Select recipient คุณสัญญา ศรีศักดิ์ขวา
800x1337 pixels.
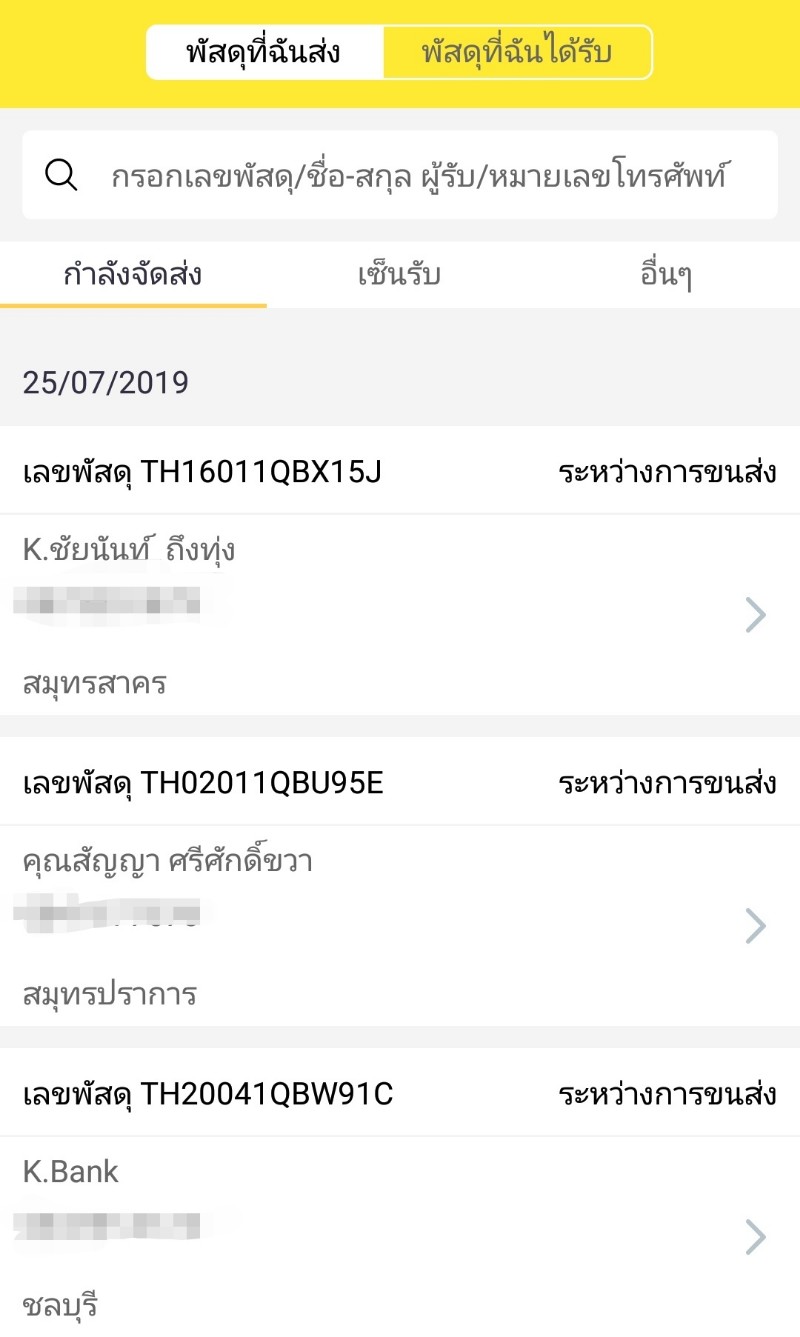tap(170, 860)
